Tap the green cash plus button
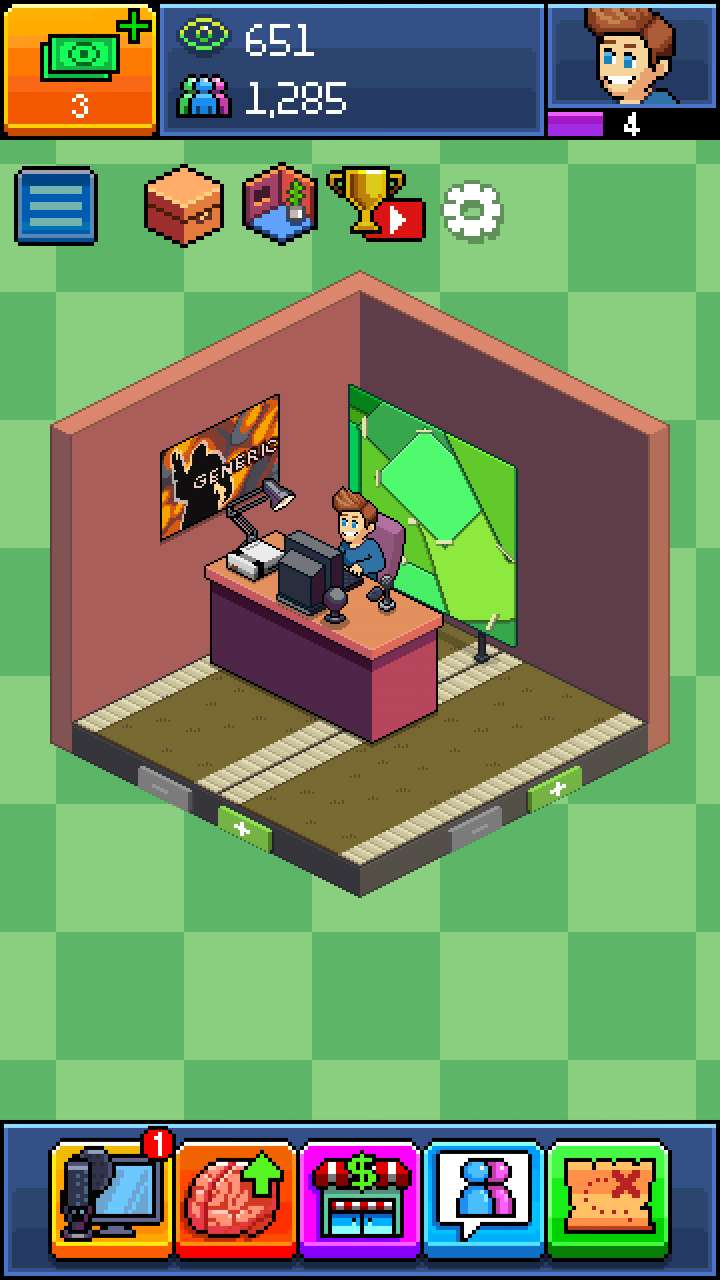 pos(79,68)
